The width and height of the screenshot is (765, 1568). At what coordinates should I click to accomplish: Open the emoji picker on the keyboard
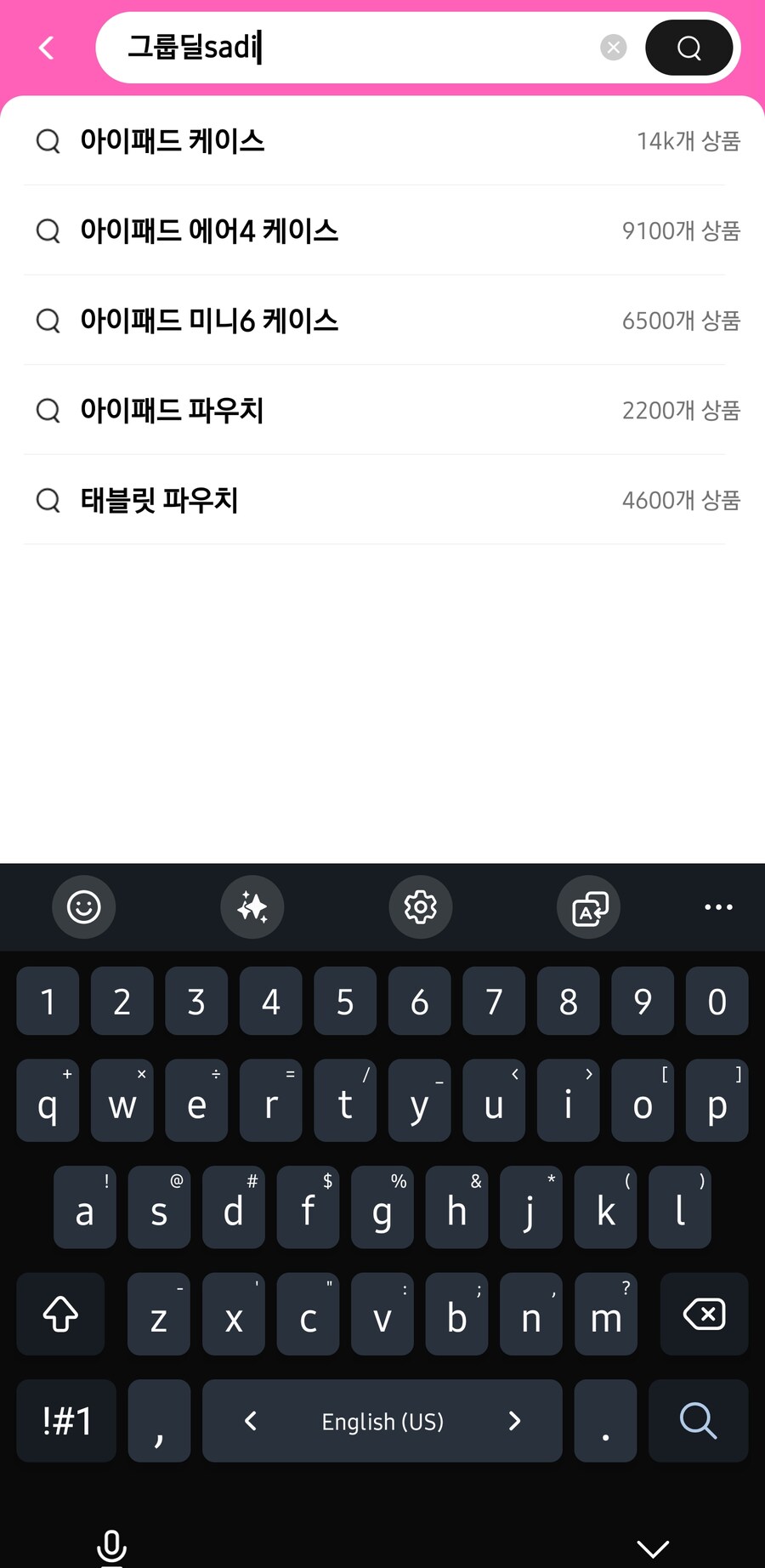pyautogui.click(x=83, y=907)
